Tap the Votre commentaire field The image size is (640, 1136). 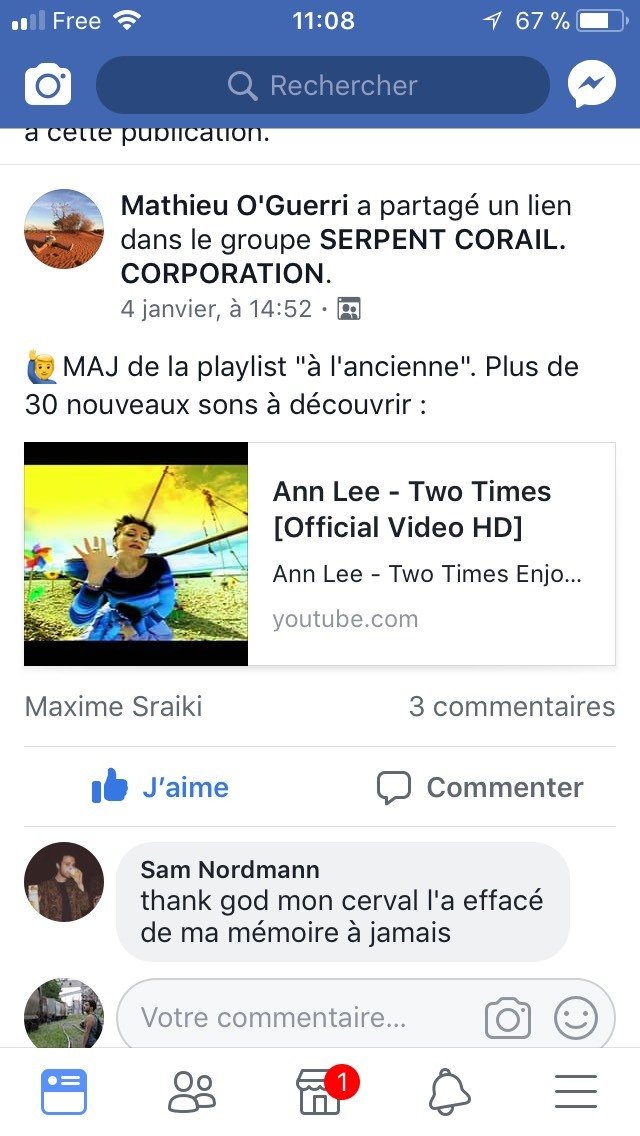click(x=290, y=1018)
